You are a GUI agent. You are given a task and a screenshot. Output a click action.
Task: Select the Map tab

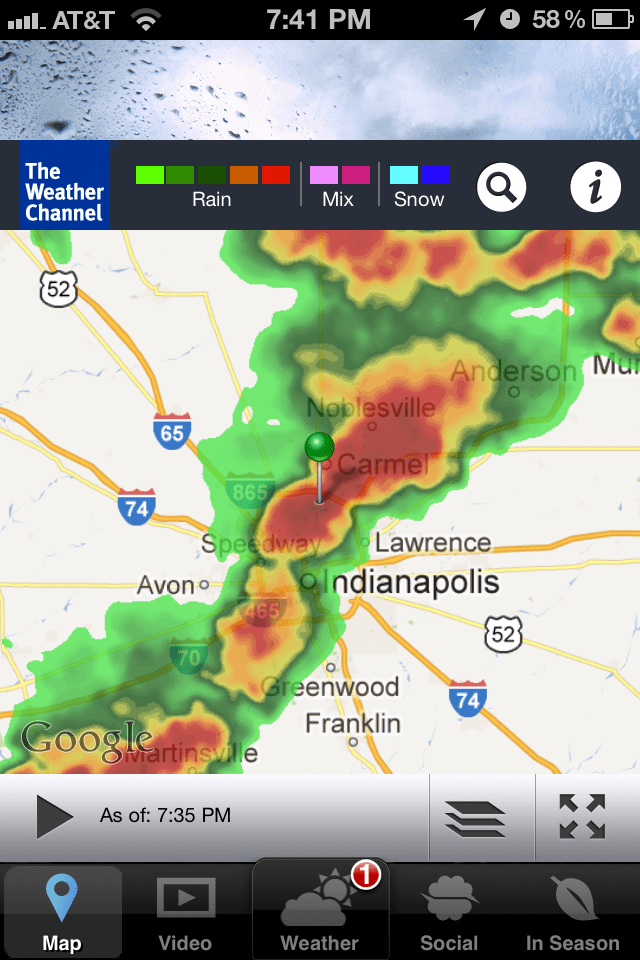coord(62,912)
